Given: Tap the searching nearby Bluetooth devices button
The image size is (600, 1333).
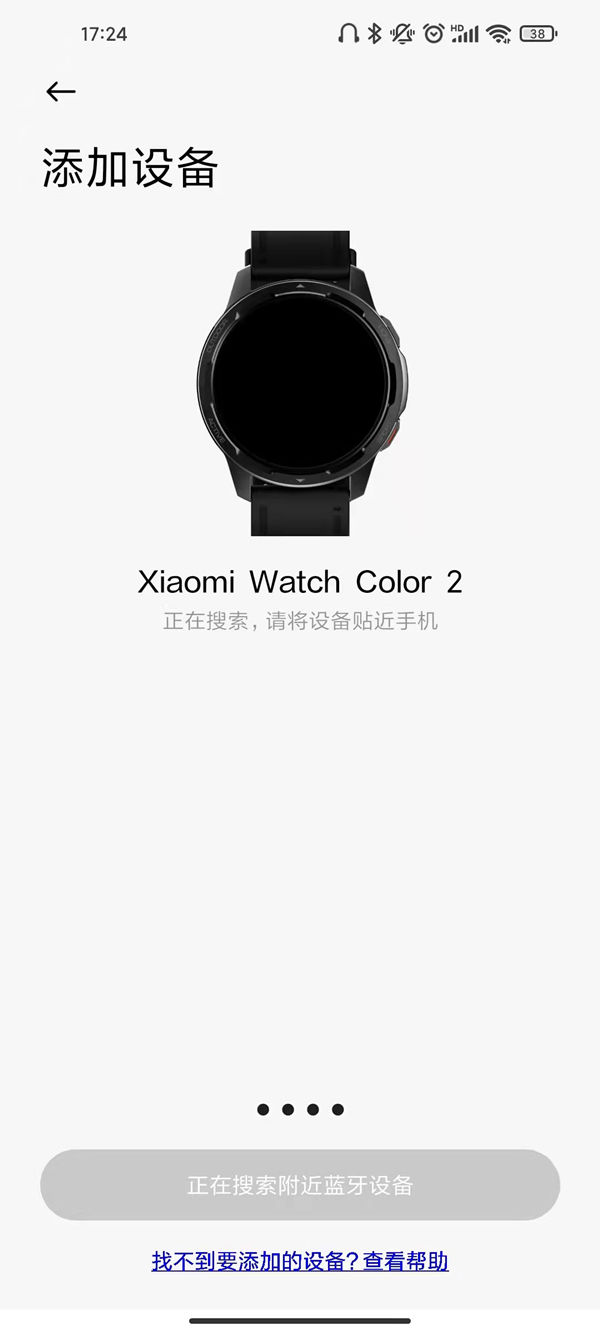Looking at the screenshot, I should 300,1185.
